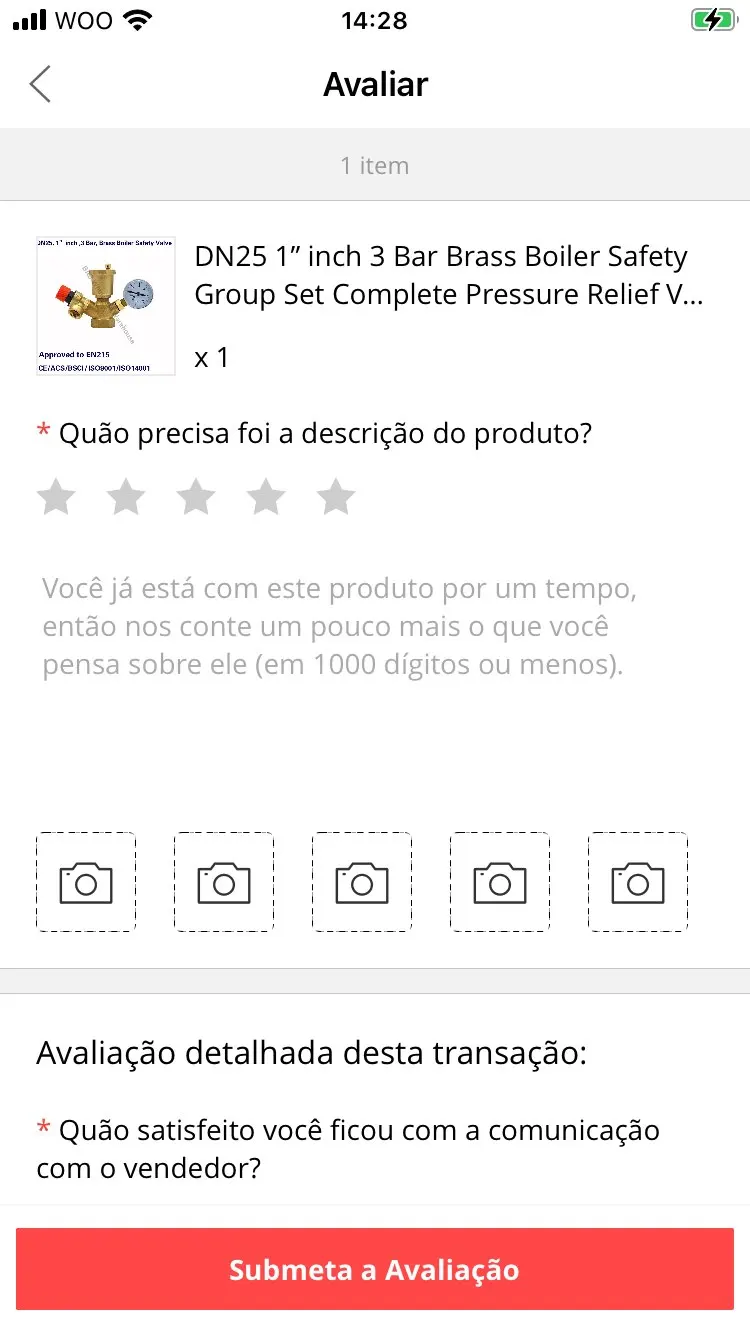The image size is (750, 1334).
Task: Choose four stars for product description
Action: point(266,497)
